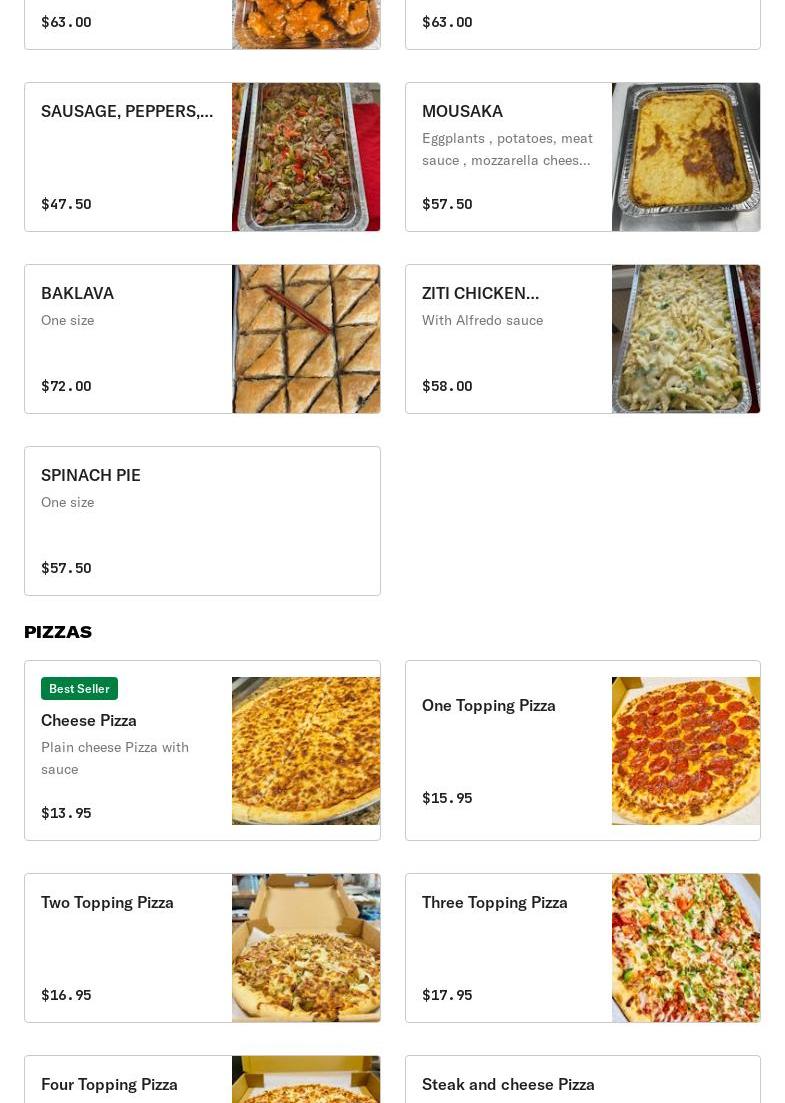
Task: Tap the Steak and cheese Pizza card
Action: pos(582,1082)
